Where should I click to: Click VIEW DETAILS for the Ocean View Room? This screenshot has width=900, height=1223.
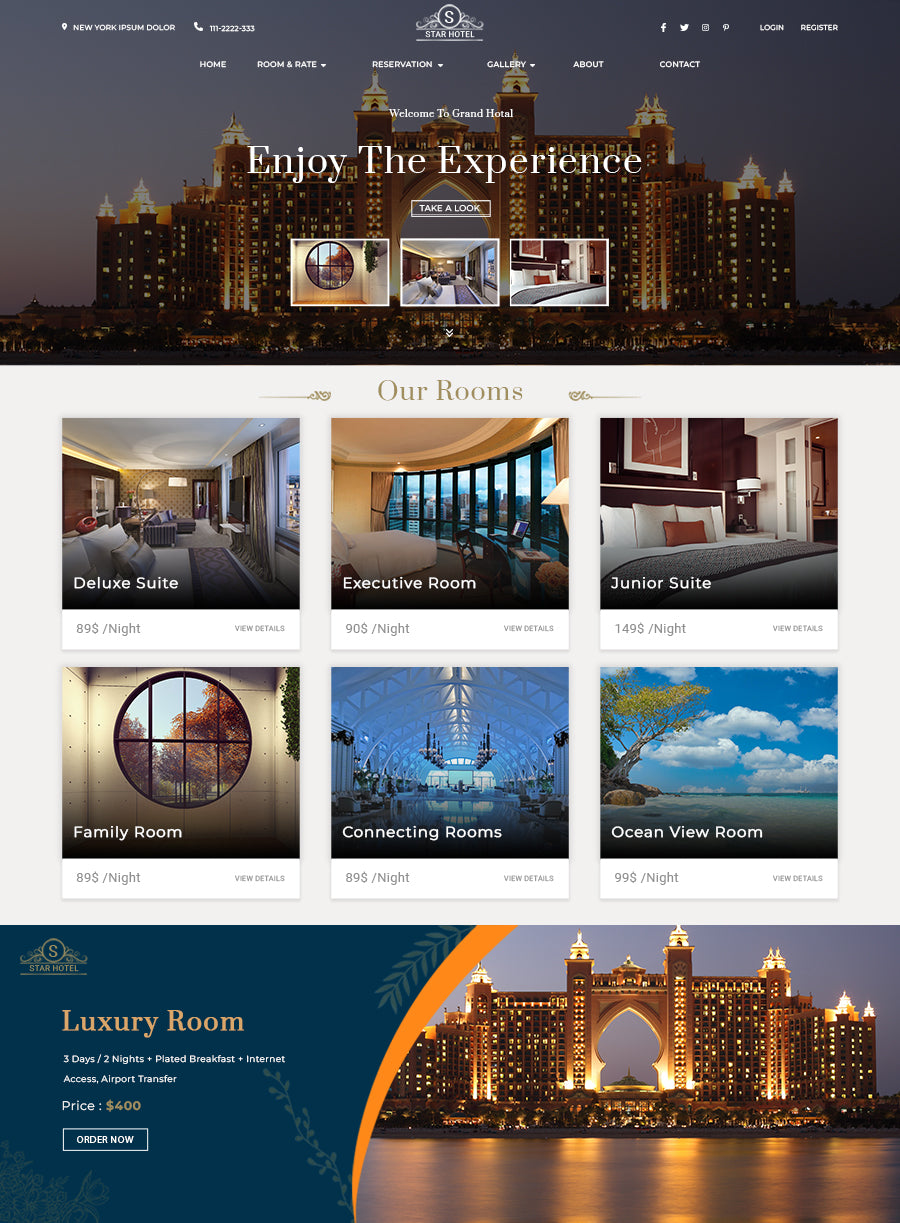797,877
